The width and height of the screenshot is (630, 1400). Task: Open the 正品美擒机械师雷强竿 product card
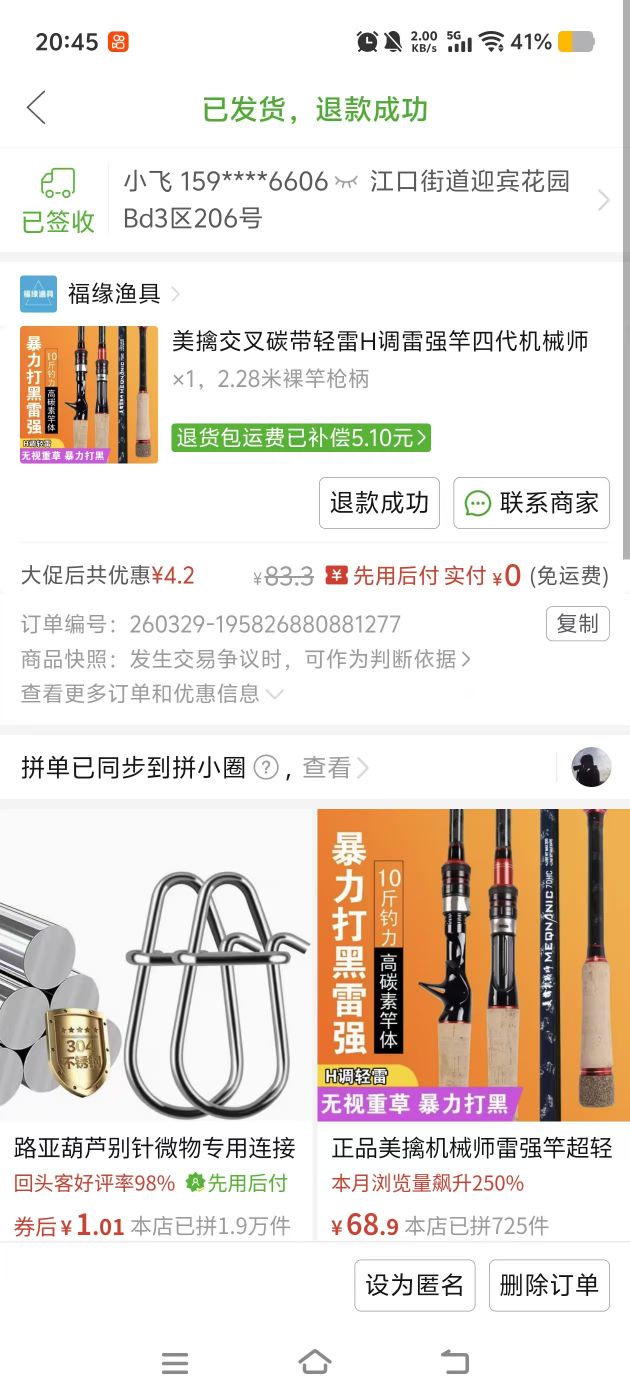(473, 1020)
